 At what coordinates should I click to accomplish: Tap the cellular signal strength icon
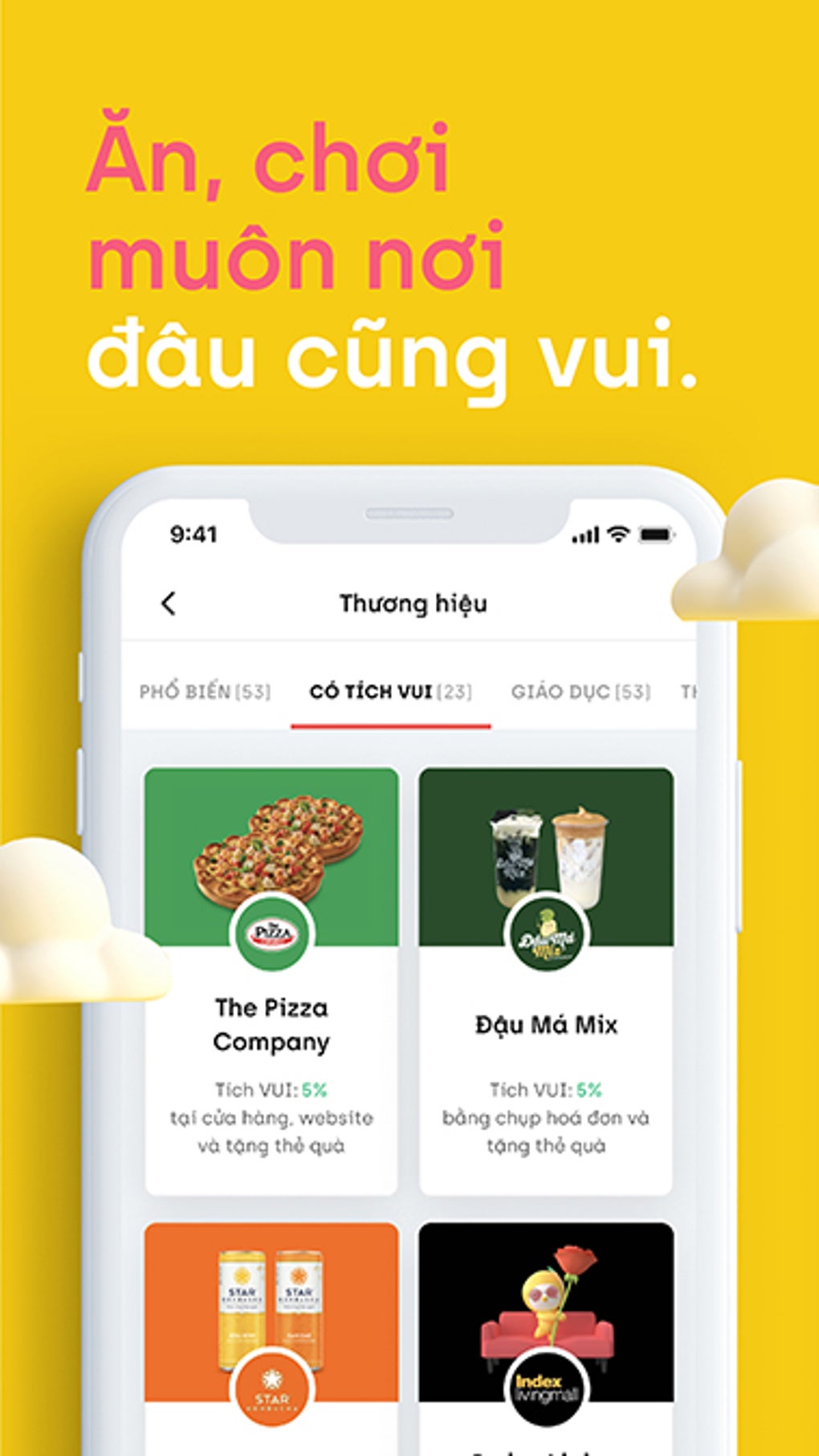[585, 534]
